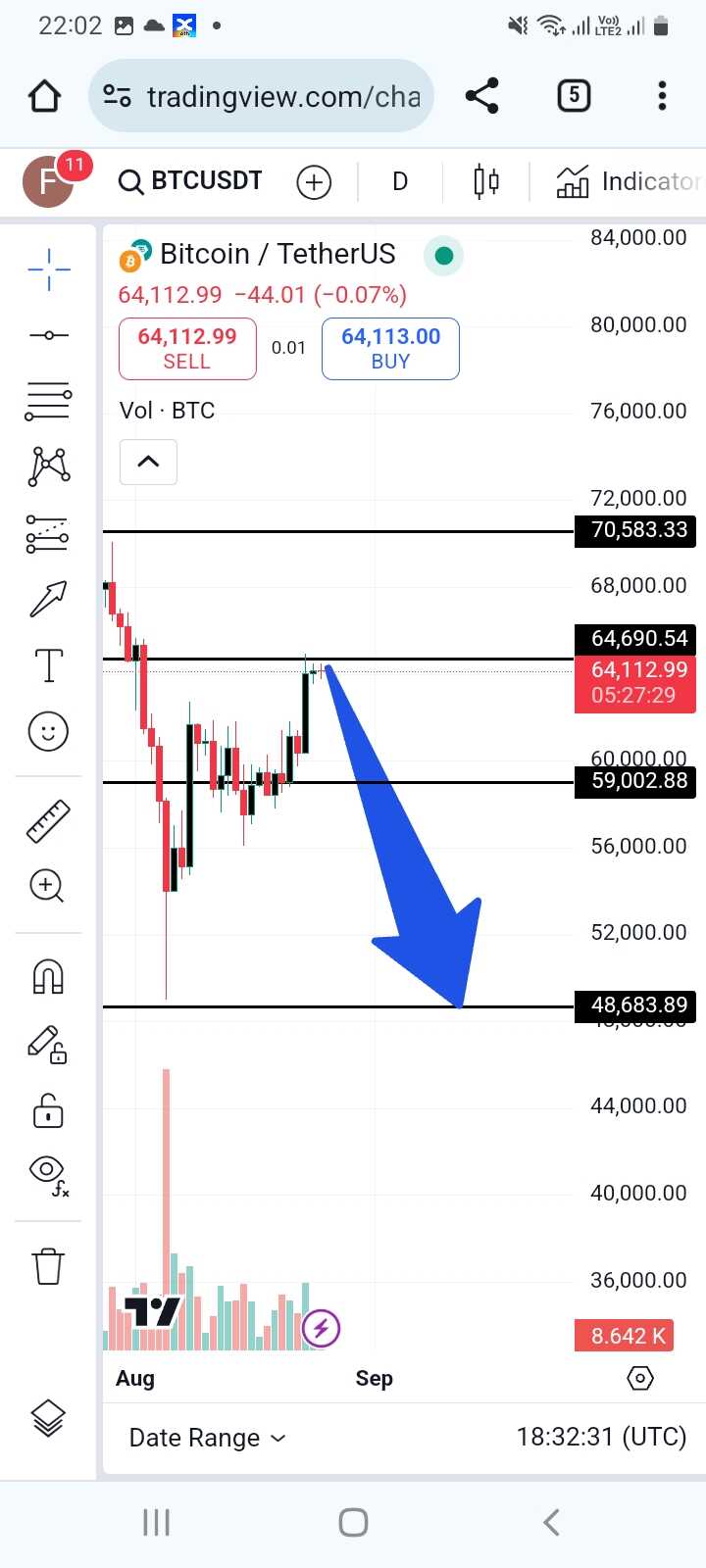The height and width of the screenshot is (1568, 706).
Task: Change the D chart interval
Action: point(400,182)
